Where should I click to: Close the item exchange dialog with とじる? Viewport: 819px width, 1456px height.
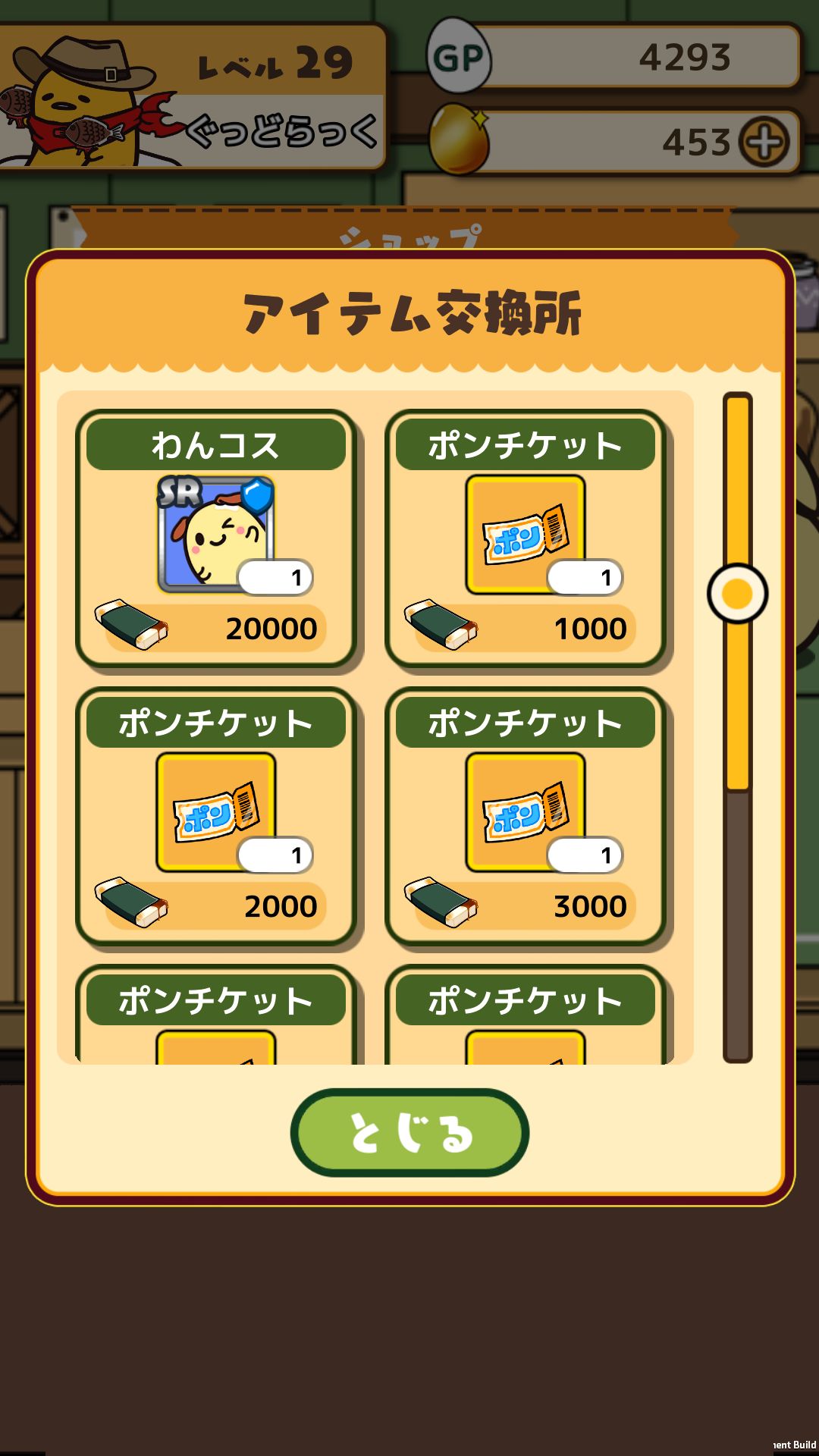409,1132
